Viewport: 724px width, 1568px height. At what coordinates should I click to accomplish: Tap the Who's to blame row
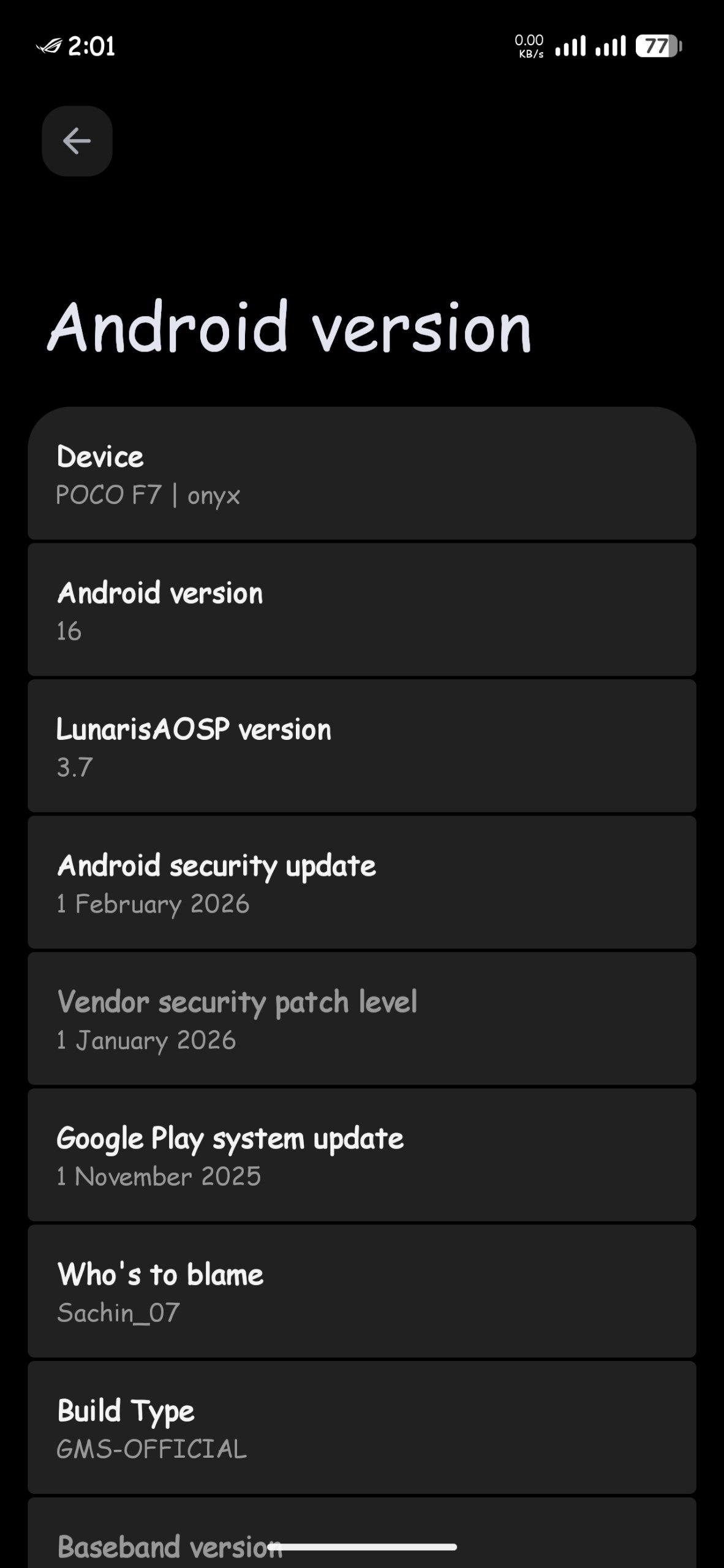[361, 1292]
